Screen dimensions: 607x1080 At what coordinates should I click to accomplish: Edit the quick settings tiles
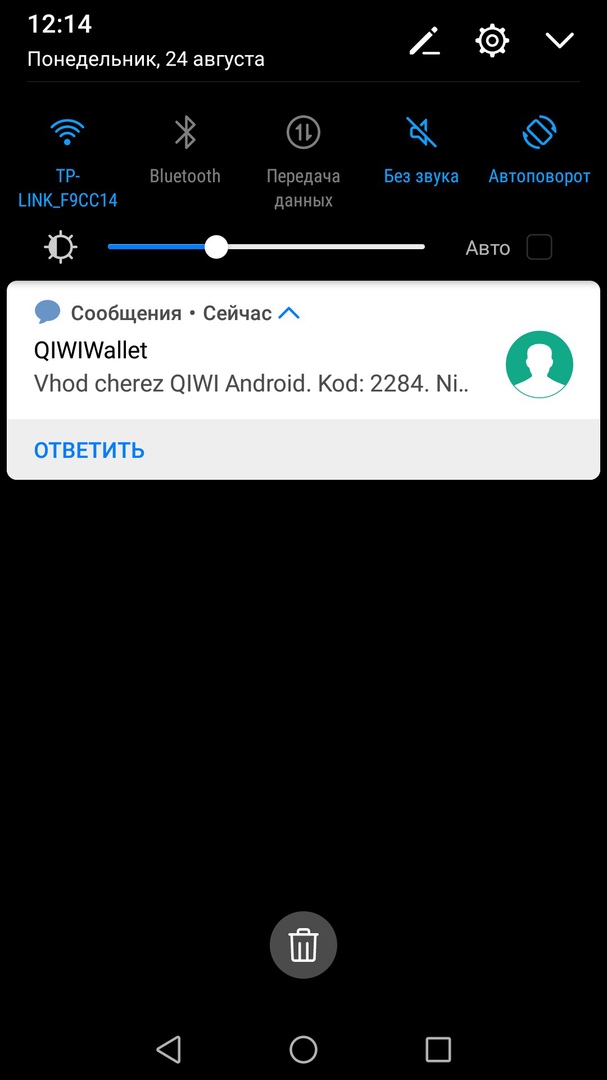pyautogui.click(x=425, y=41)
